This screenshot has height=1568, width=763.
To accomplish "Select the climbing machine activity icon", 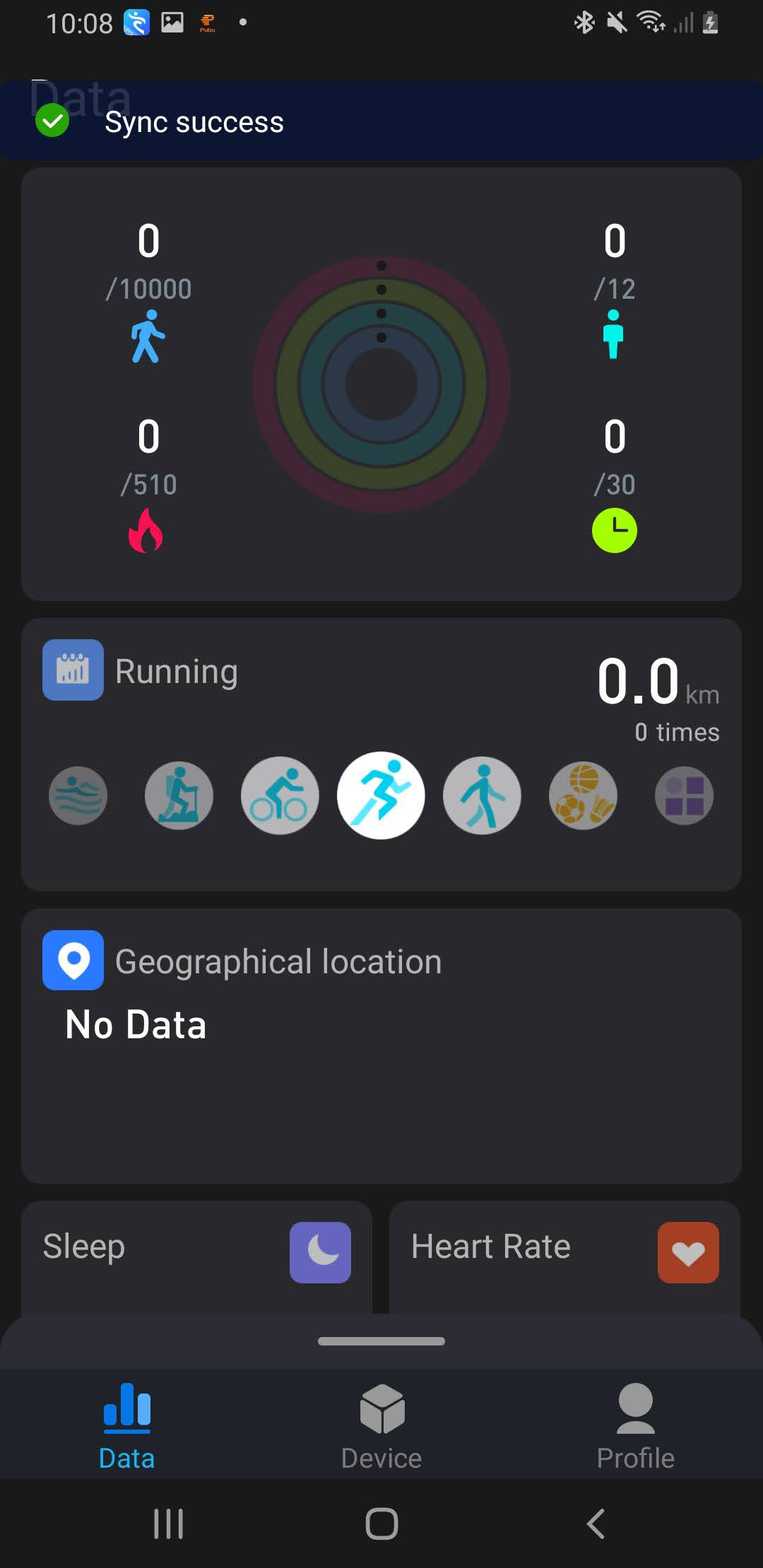I will (x=179, y=796).
